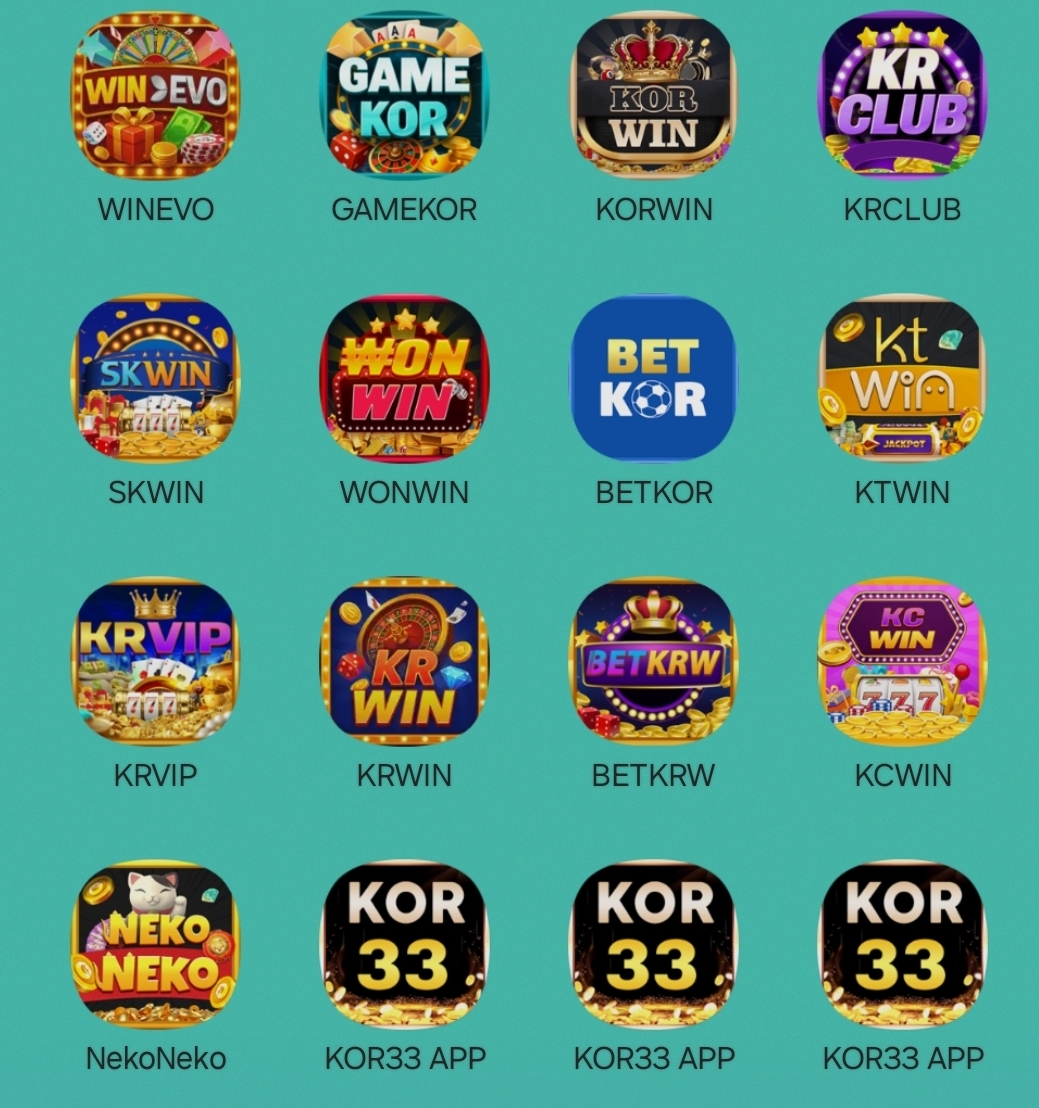This screenshot has width=1039, height=1108.
Task: Tap the KRCLUB app
Action: tap(902, 95)
